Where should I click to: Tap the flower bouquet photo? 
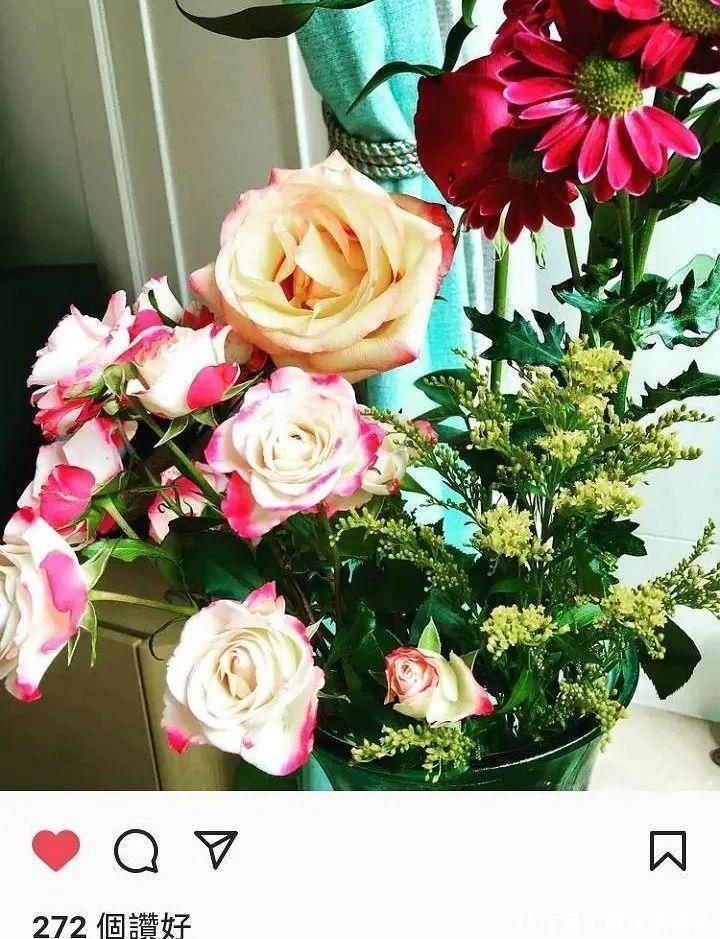click(360, 395)
